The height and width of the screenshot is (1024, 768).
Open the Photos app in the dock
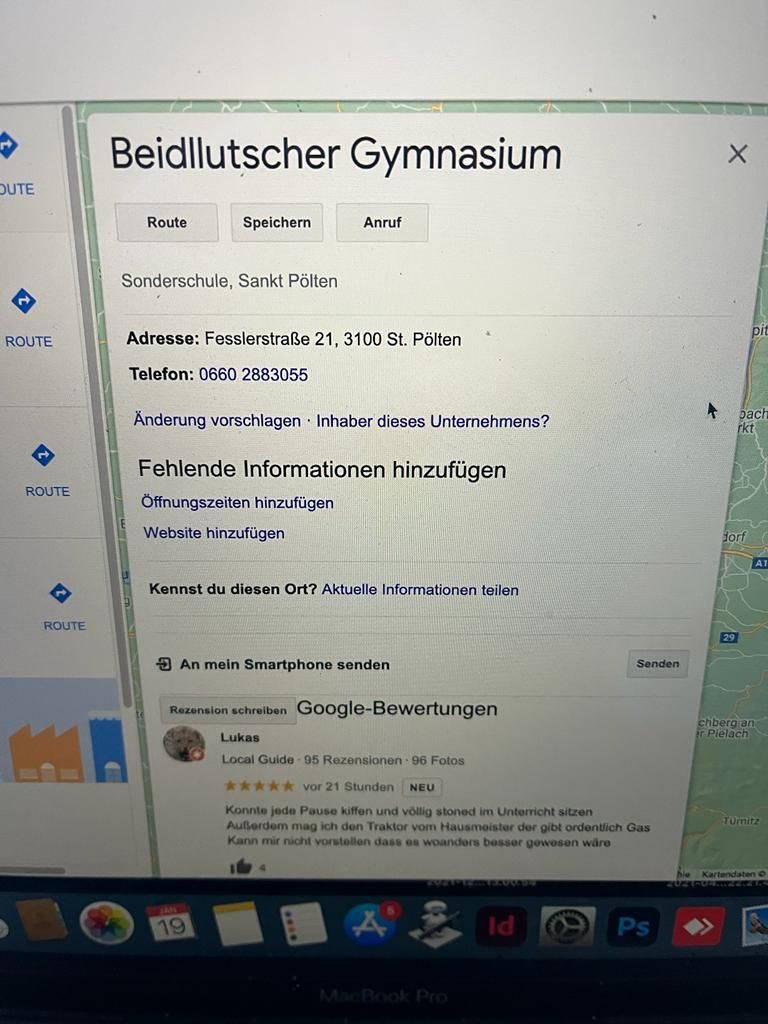106,923
